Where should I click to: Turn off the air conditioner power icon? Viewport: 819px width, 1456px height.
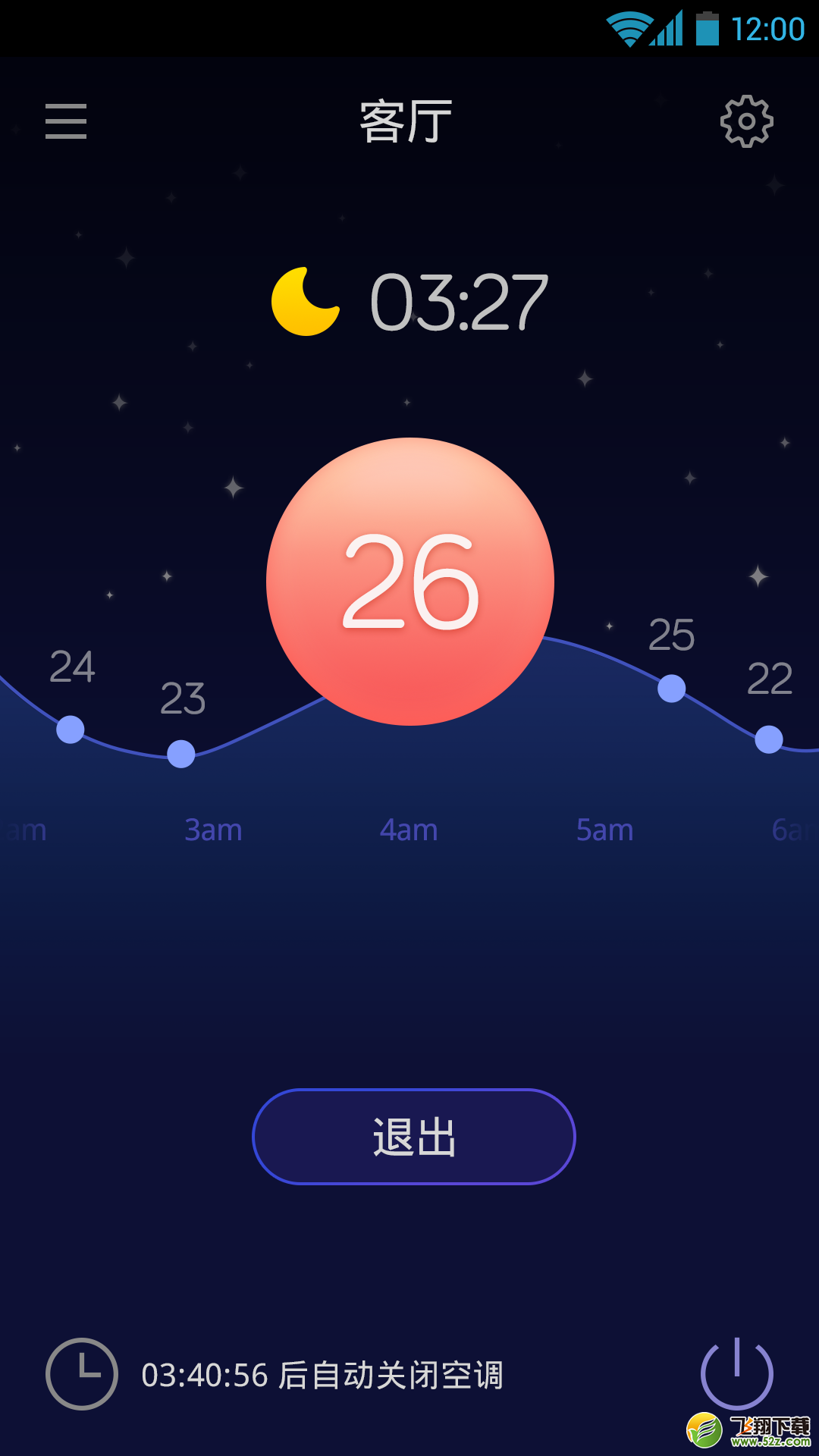(x=736, y=1373)
